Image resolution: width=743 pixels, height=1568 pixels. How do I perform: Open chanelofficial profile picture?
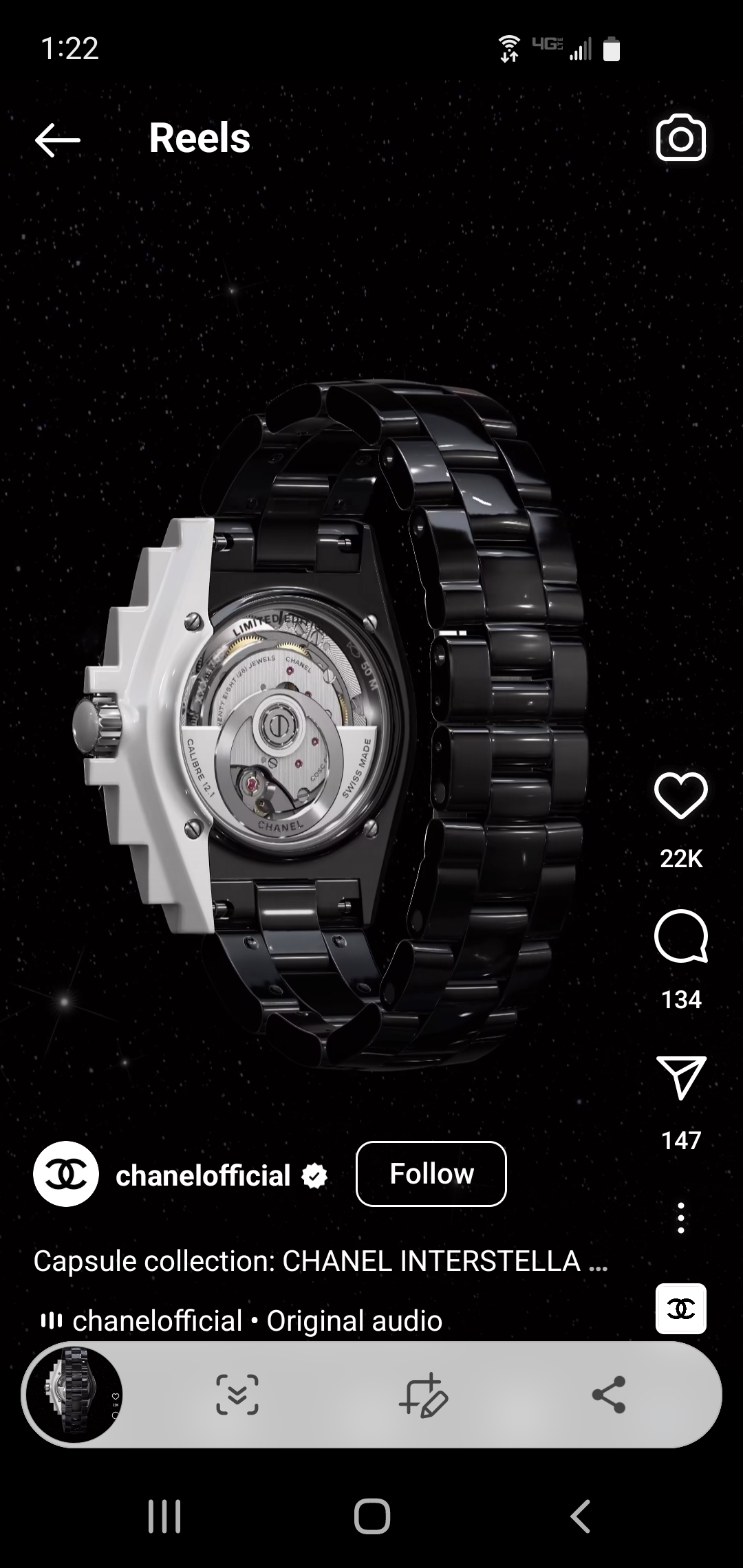tap(66, 1174)
